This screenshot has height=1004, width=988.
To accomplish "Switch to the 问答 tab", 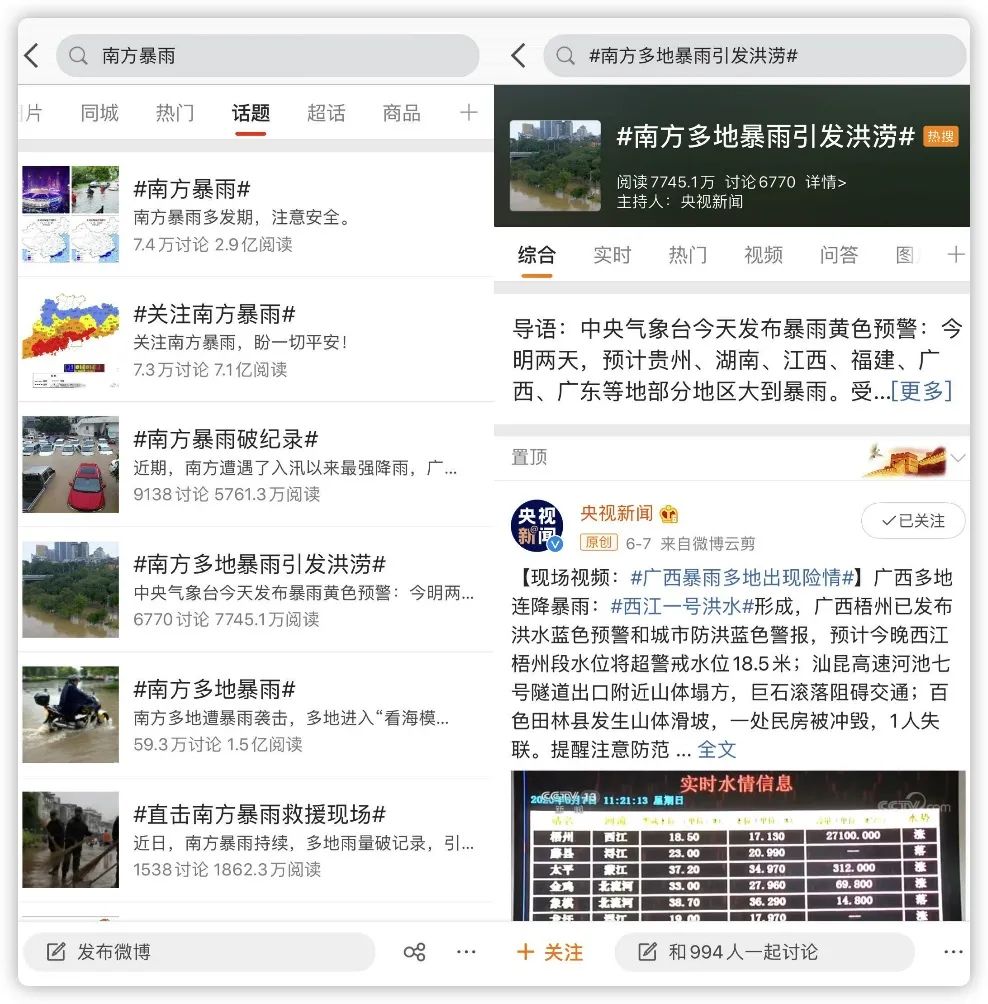I will point(838,255).
